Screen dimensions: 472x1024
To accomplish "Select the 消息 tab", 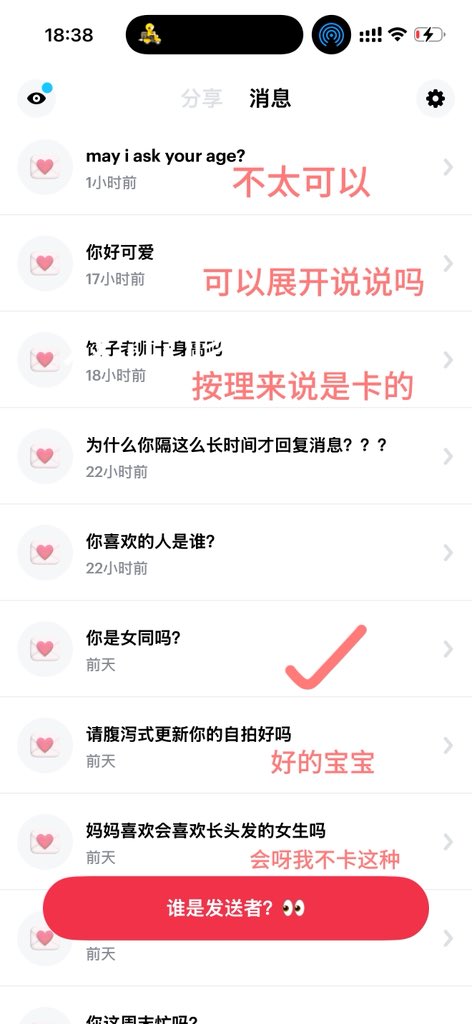I will click(270, 99).
